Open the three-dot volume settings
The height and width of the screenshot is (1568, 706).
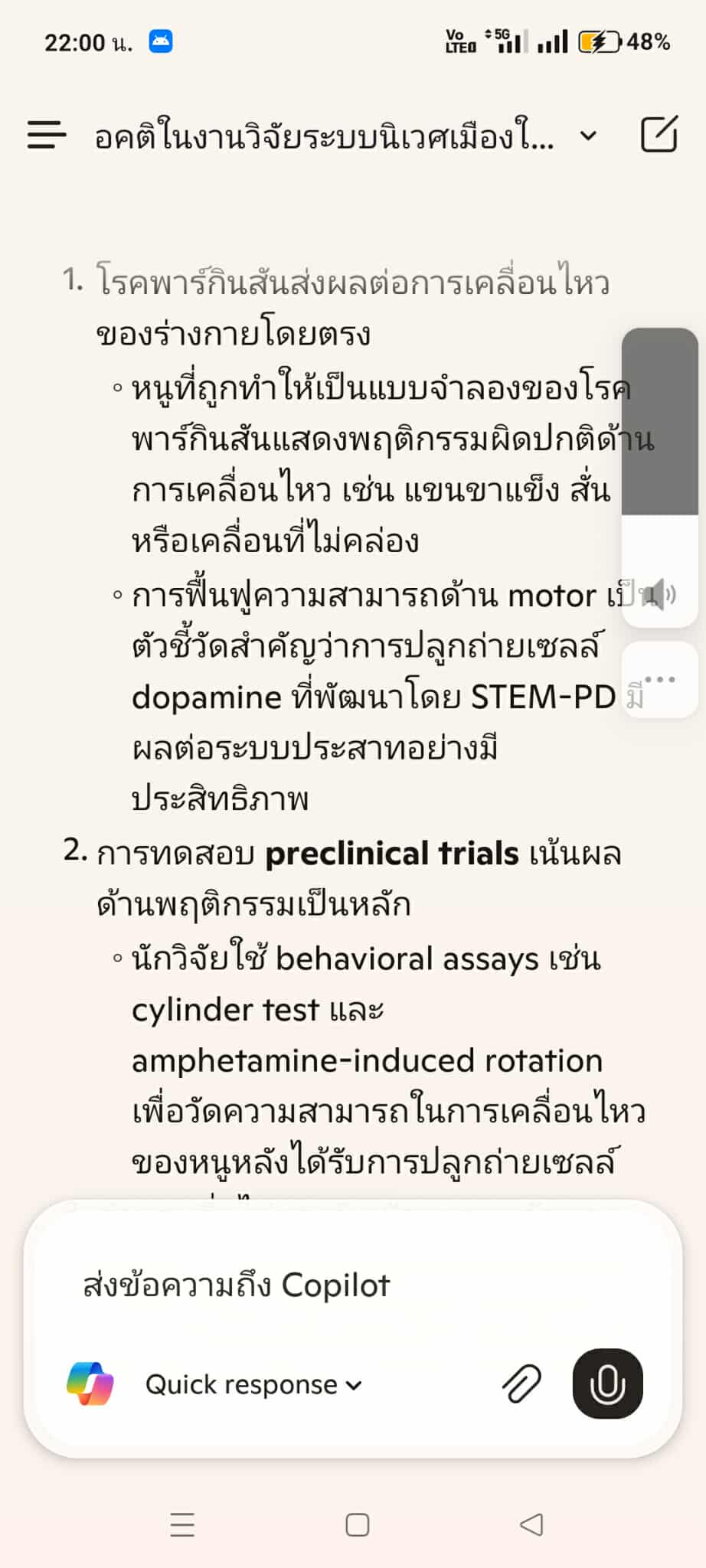point(660,680)
